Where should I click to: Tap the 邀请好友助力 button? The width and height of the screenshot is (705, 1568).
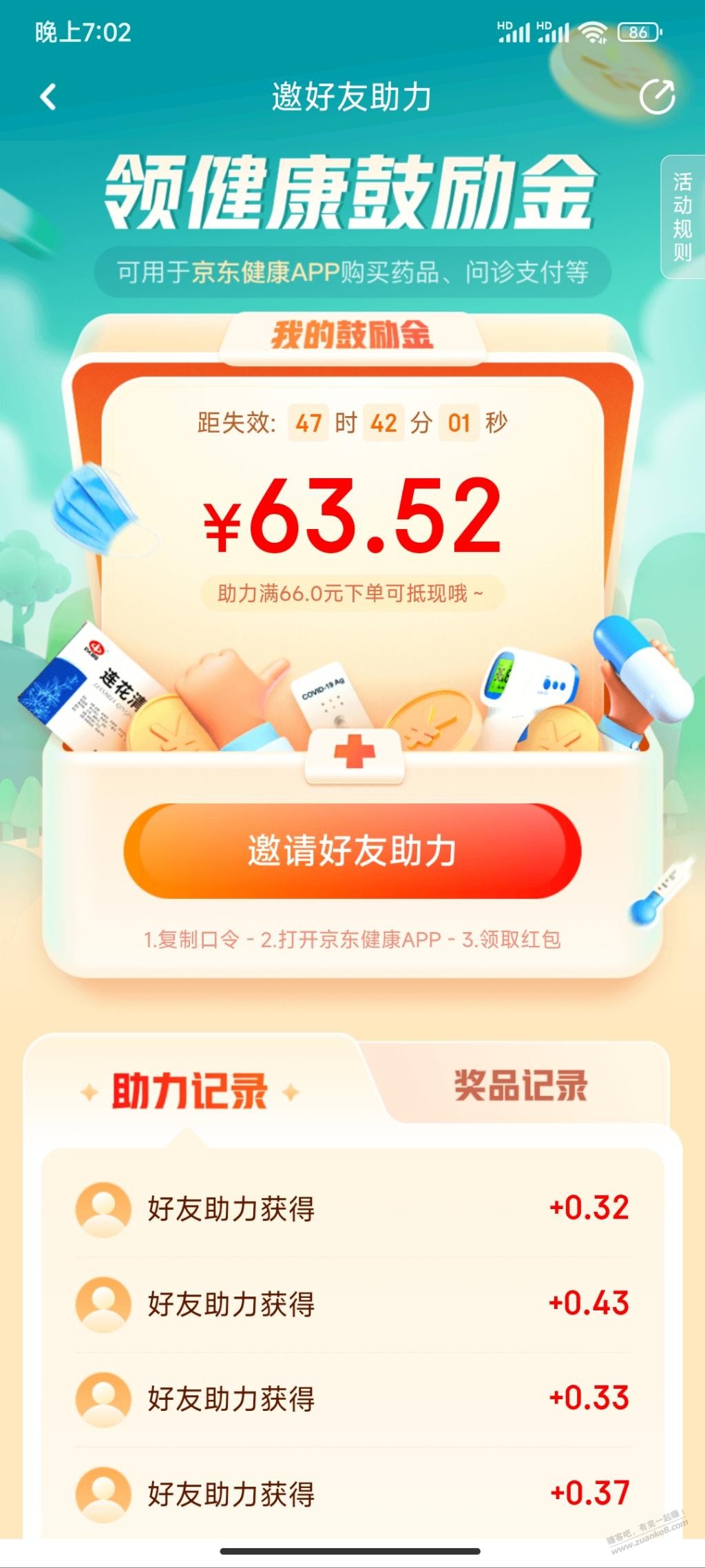coord(352,852)
